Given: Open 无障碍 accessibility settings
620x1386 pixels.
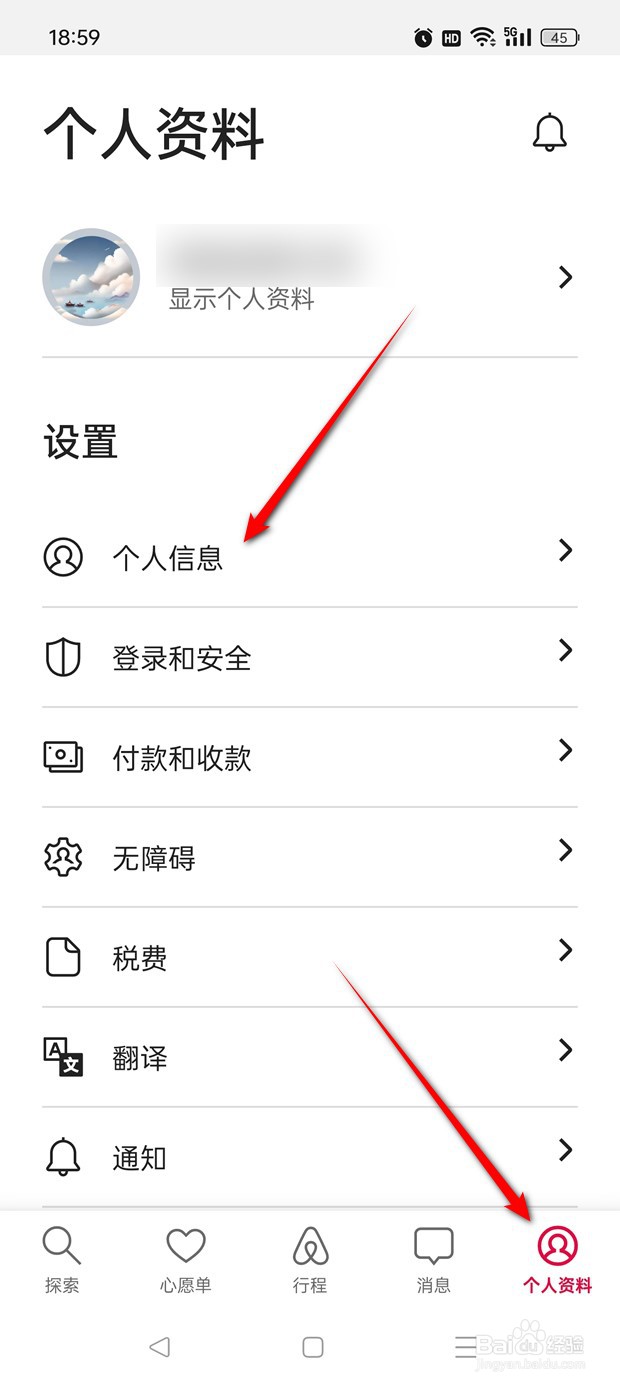Looking at the screenshot, I should (x=309, y=857).
